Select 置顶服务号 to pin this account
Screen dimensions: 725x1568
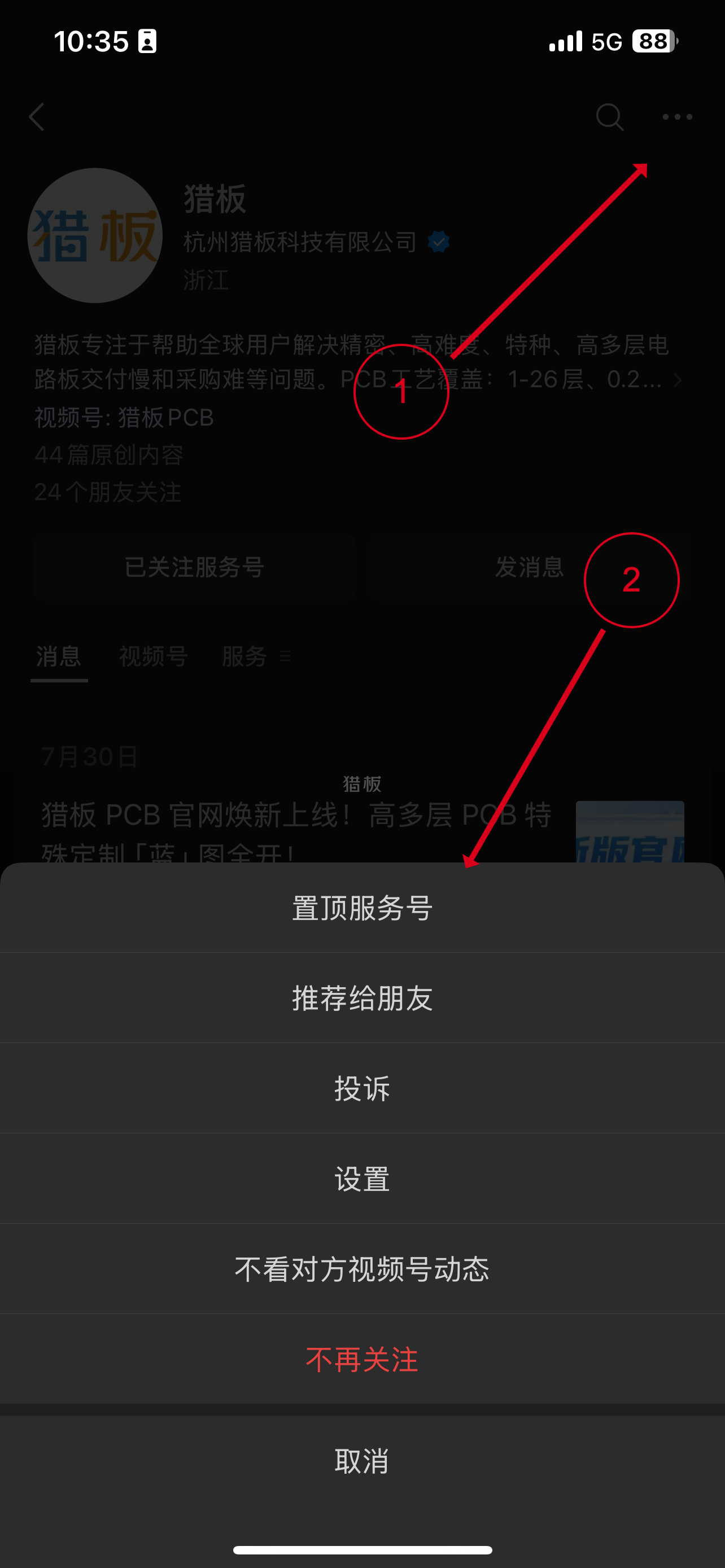[362, 908]
